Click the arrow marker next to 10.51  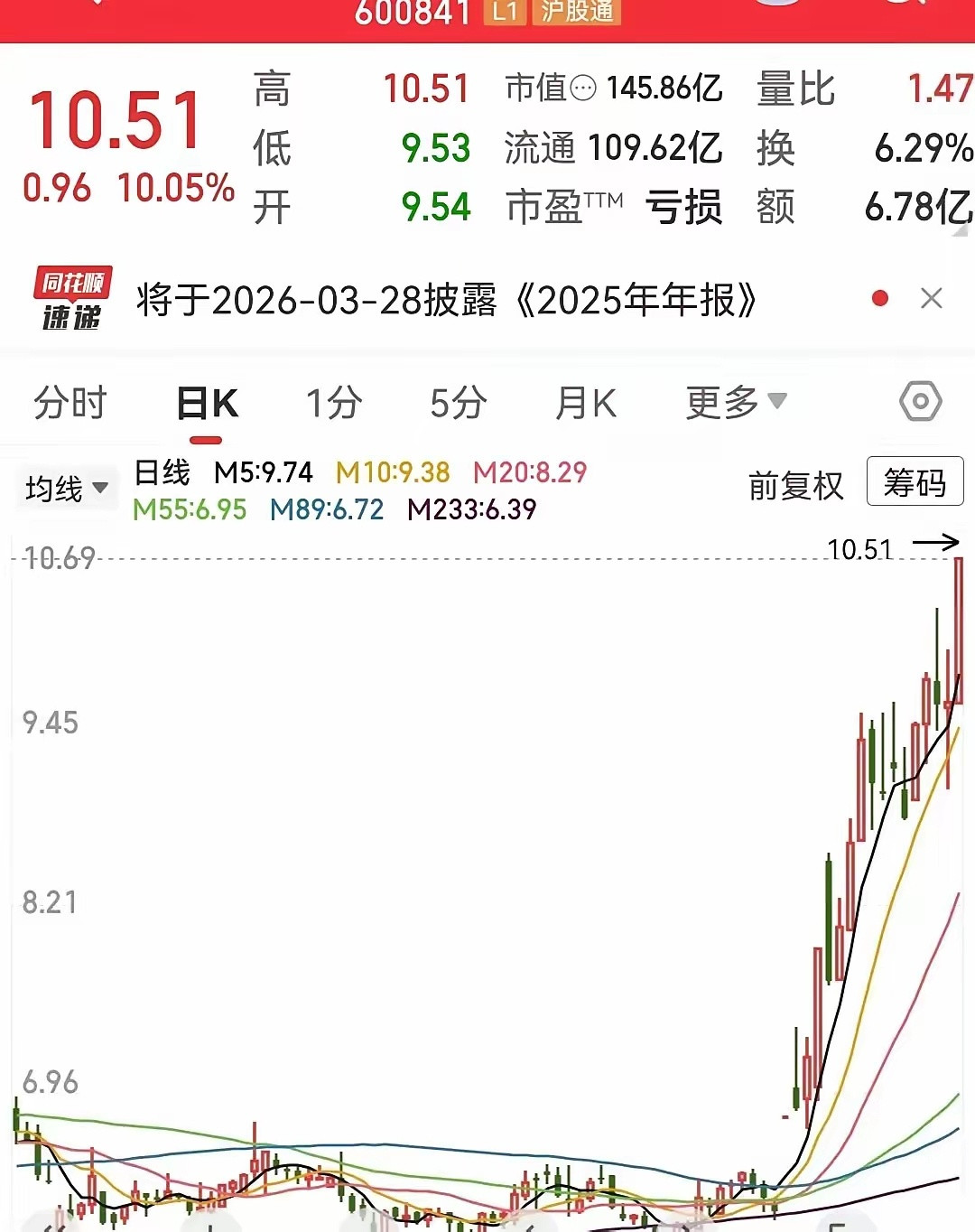point(936,543)
